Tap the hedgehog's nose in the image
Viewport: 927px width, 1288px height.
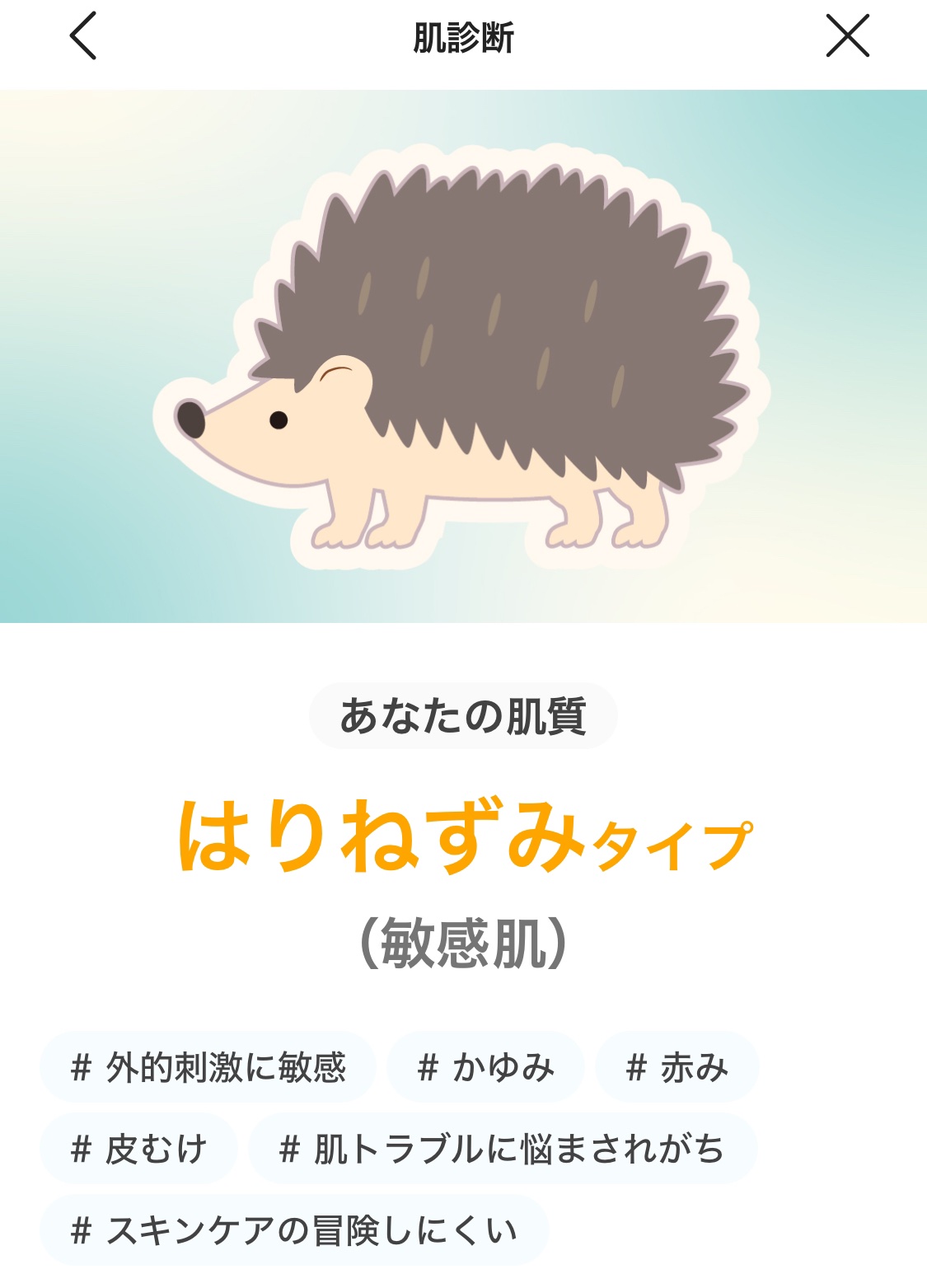coord(191,419)
